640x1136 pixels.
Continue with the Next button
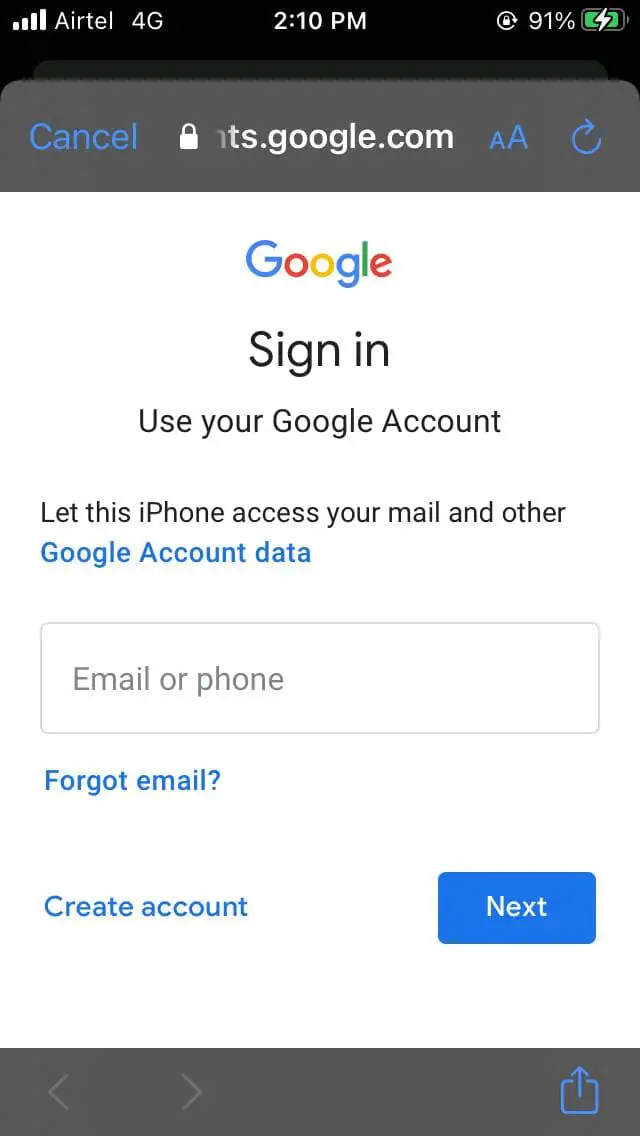pyautogui.click(x=517, y=908)
